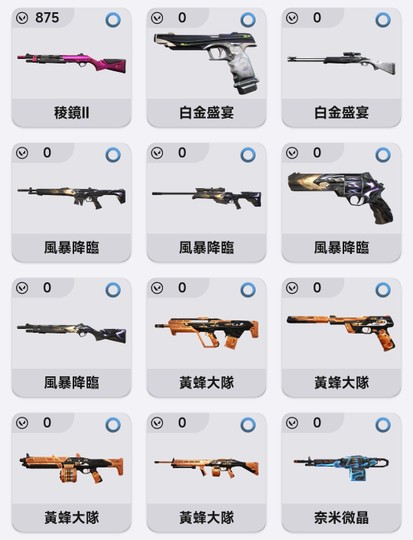The height and width of the screenshot is (540, 413).
Task: Open the pink 稜鏡II shotgun card
Action: [71, 68]
